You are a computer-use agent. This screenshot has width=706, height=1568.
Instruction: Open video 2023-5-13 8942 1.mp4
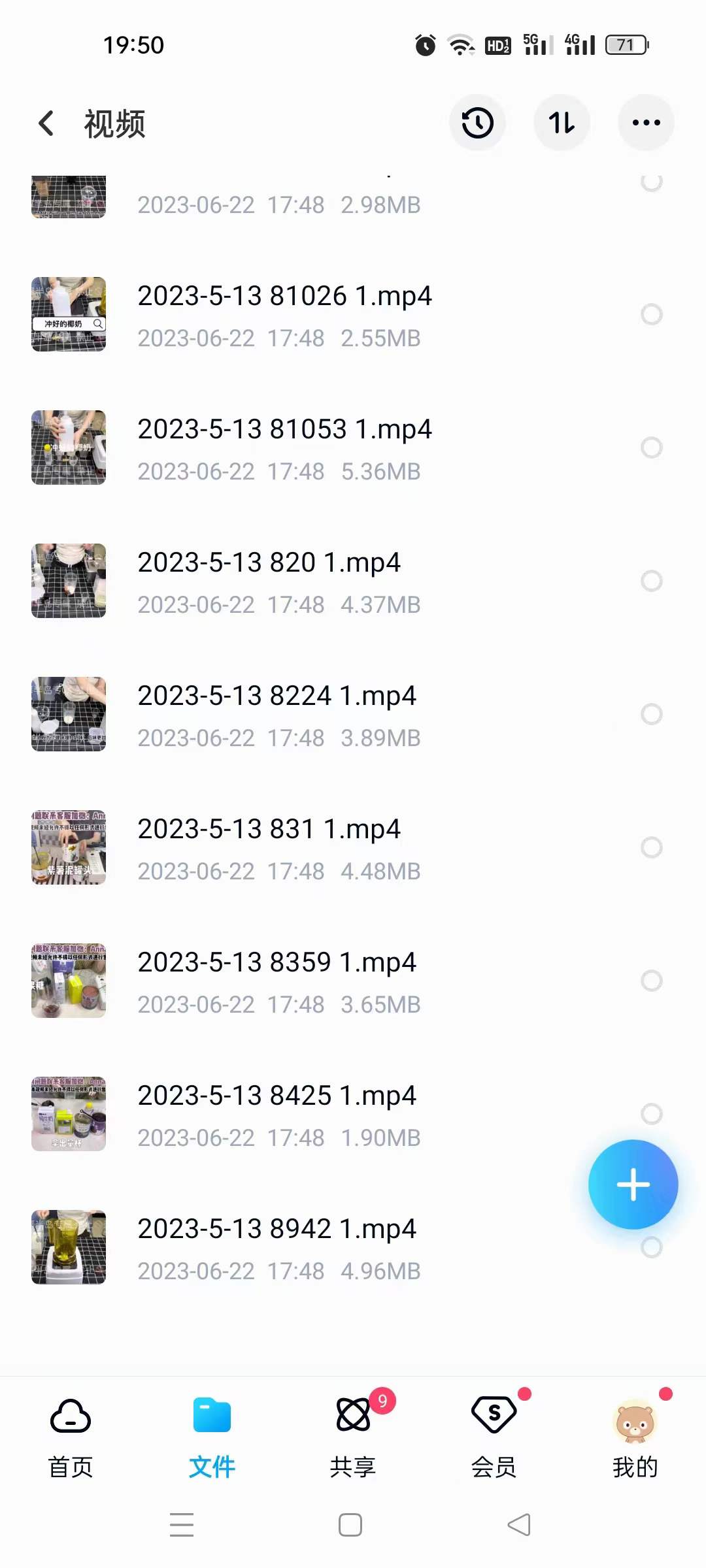pyautogui.click(x=277, y=1230)
